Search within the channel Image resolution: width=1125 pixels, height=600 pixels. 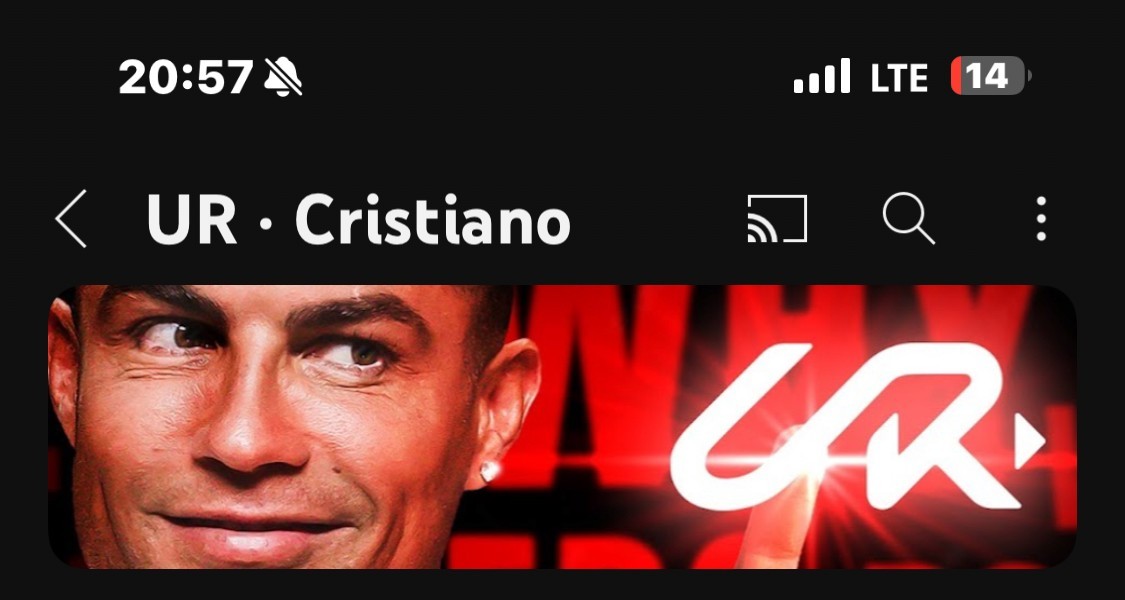(x=908, y=219)
